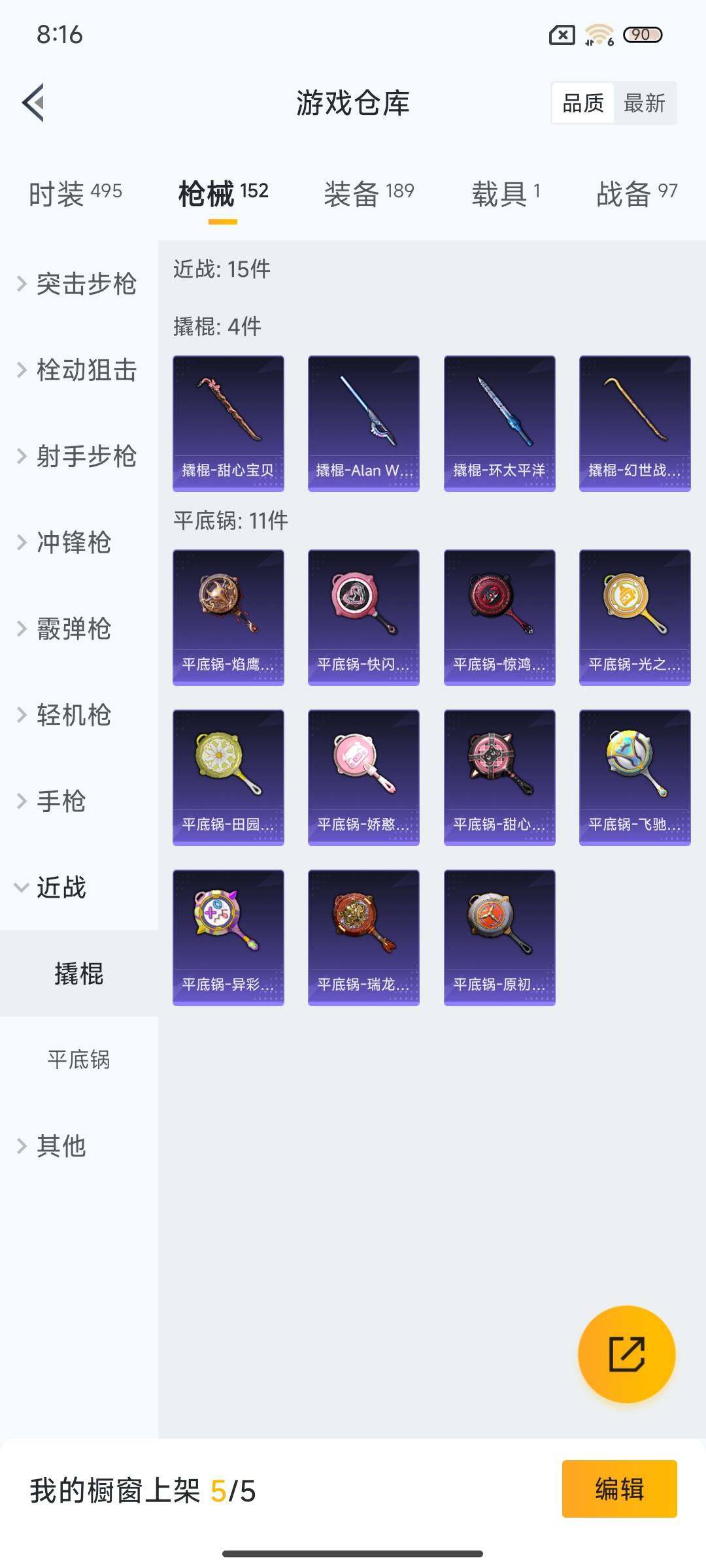Open the 战备 tab
This screenshot has width=706, height=1568.
pos(636,193)
